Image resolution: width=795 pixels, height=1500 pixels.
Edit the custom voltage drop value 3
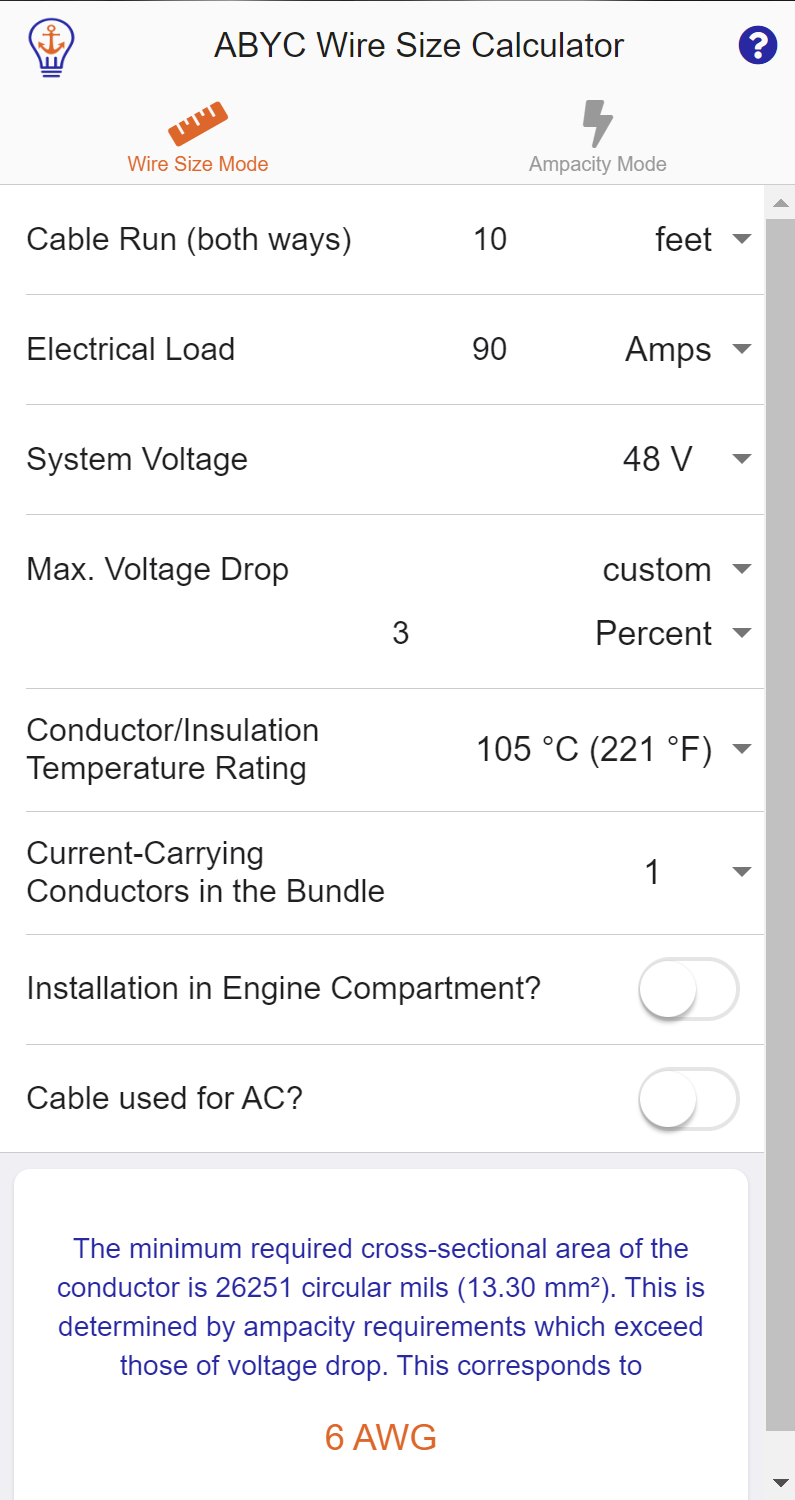400,634
